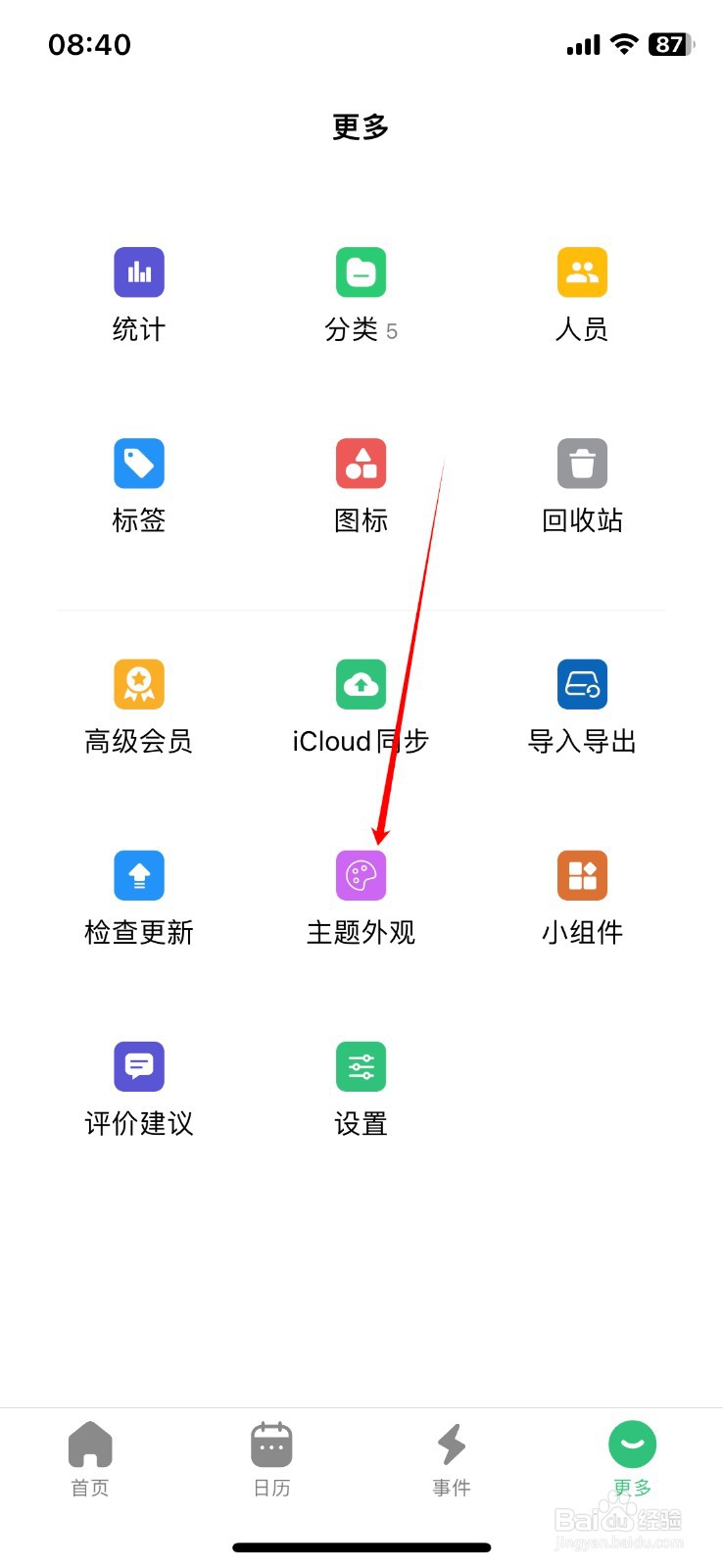Open the 小组件 (Widgets) page
This screenshot has height=1568, width=723.
click(582, 895)
